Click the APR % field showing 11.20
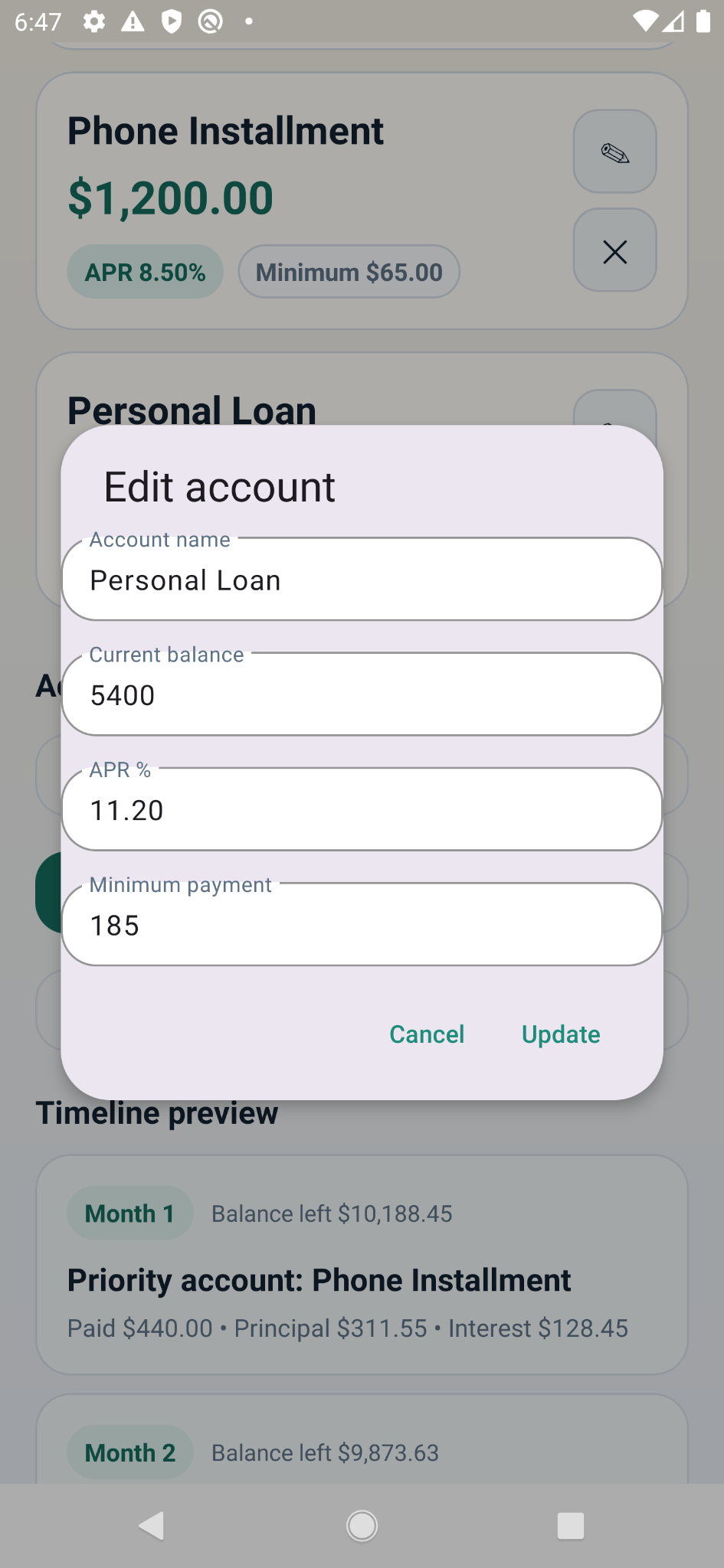 click(361, 809)
